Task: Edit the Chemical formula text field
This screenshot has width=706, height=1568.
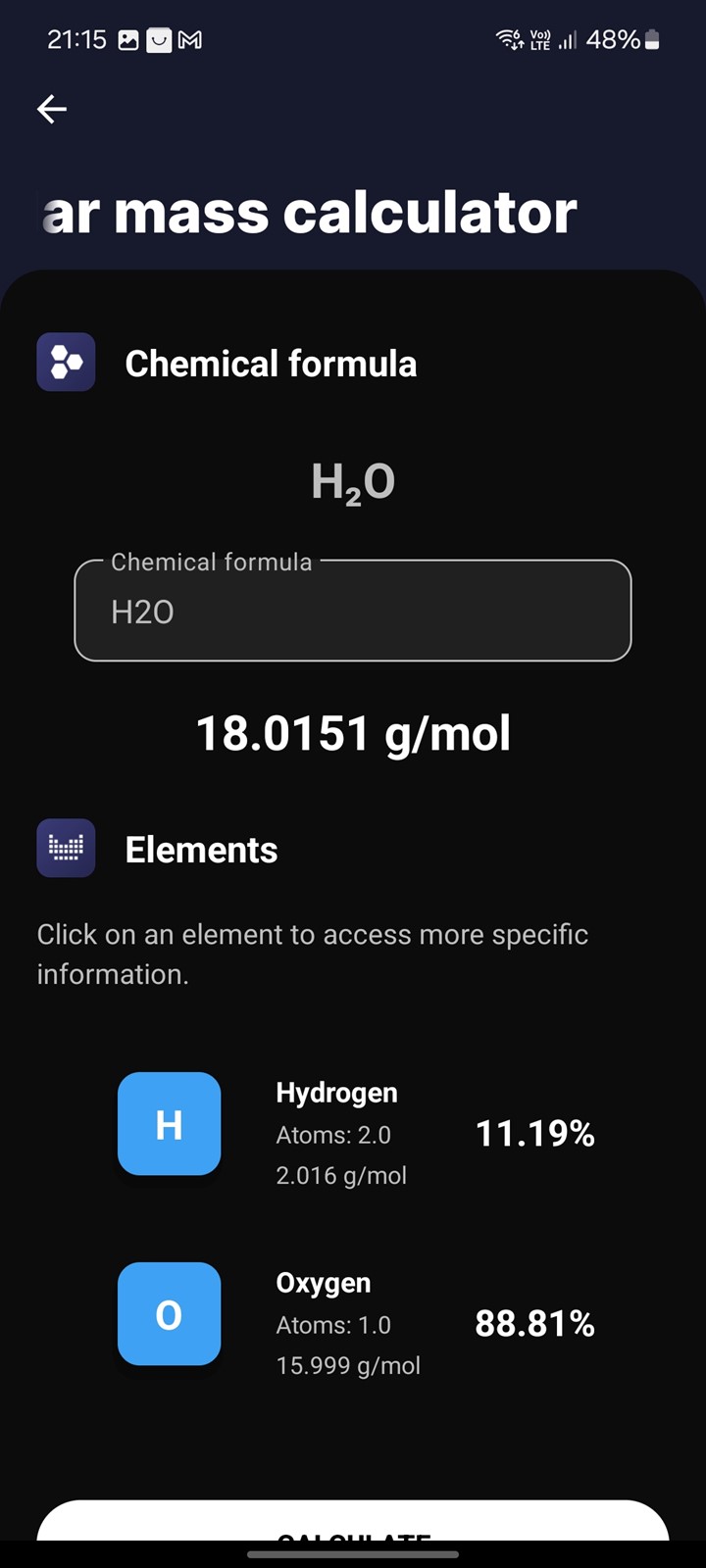Action: point(353,612)
